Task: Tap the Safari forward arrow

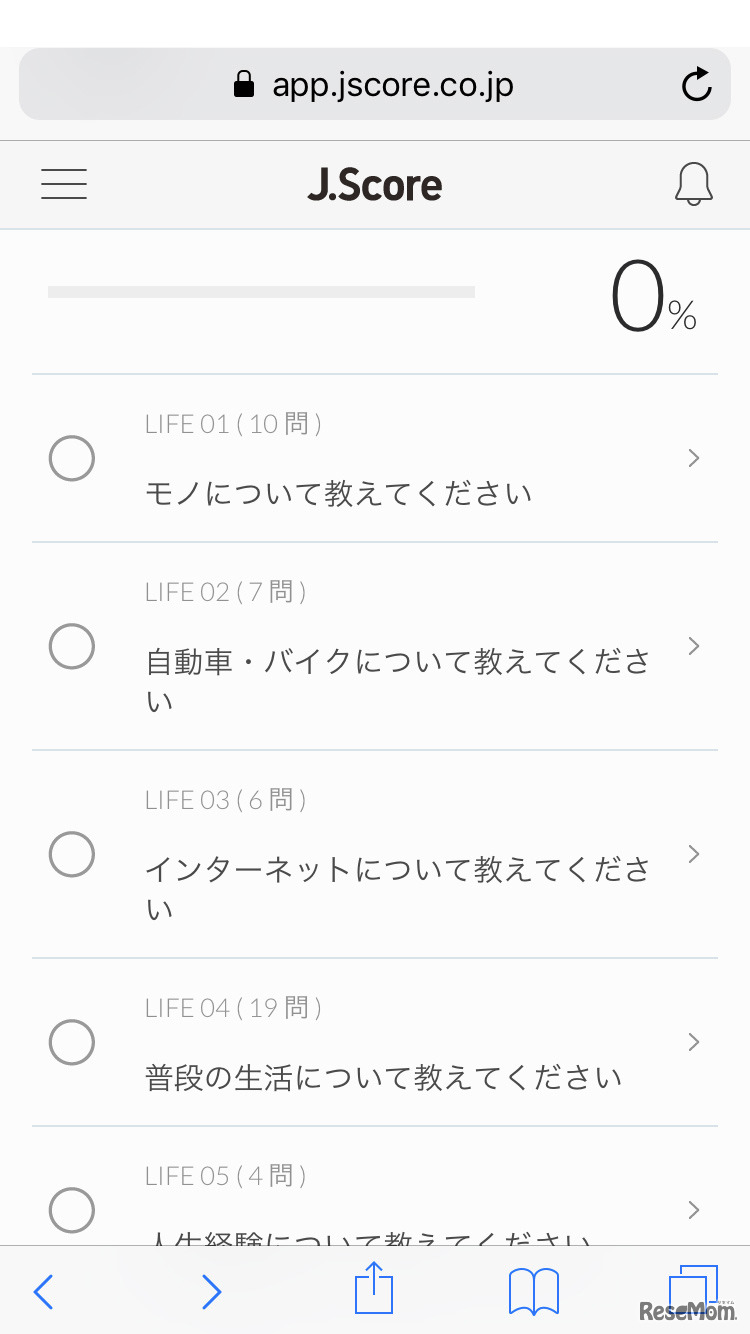Action: pyautogui.click(x=211, y=1292)
